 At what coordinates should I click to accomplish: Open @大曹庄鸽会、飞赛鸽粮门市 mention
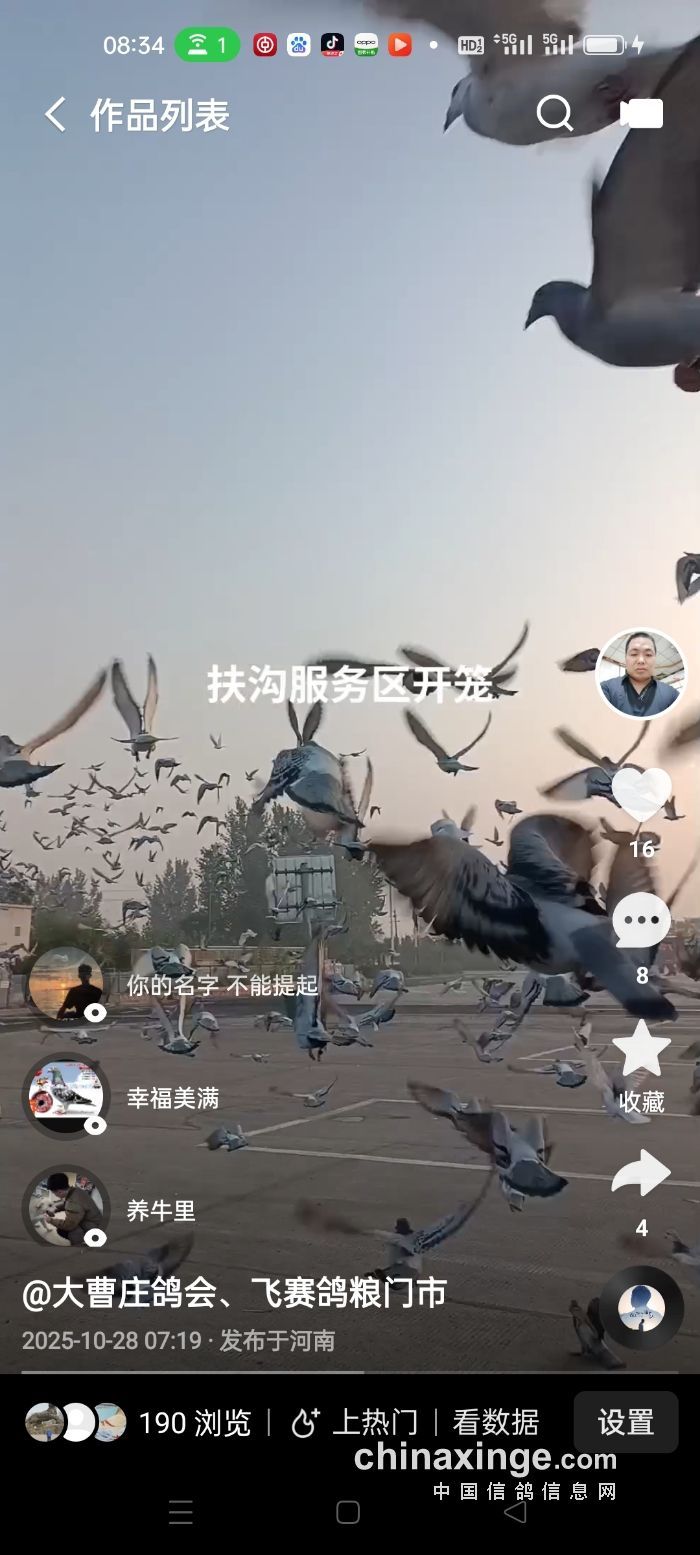(x=234, y=1293)
